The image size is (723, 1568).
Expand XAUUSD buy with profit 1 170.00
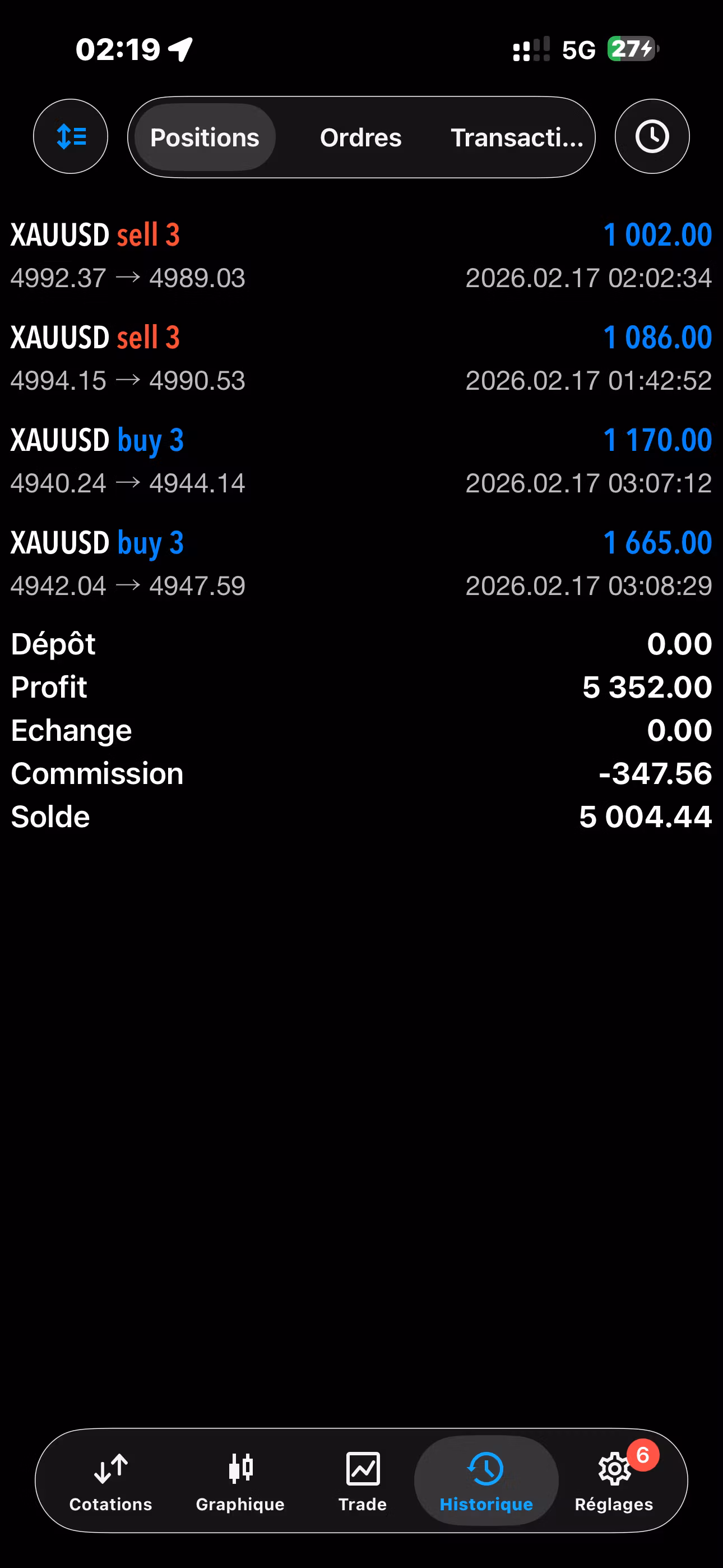click(x=361, y=461)
